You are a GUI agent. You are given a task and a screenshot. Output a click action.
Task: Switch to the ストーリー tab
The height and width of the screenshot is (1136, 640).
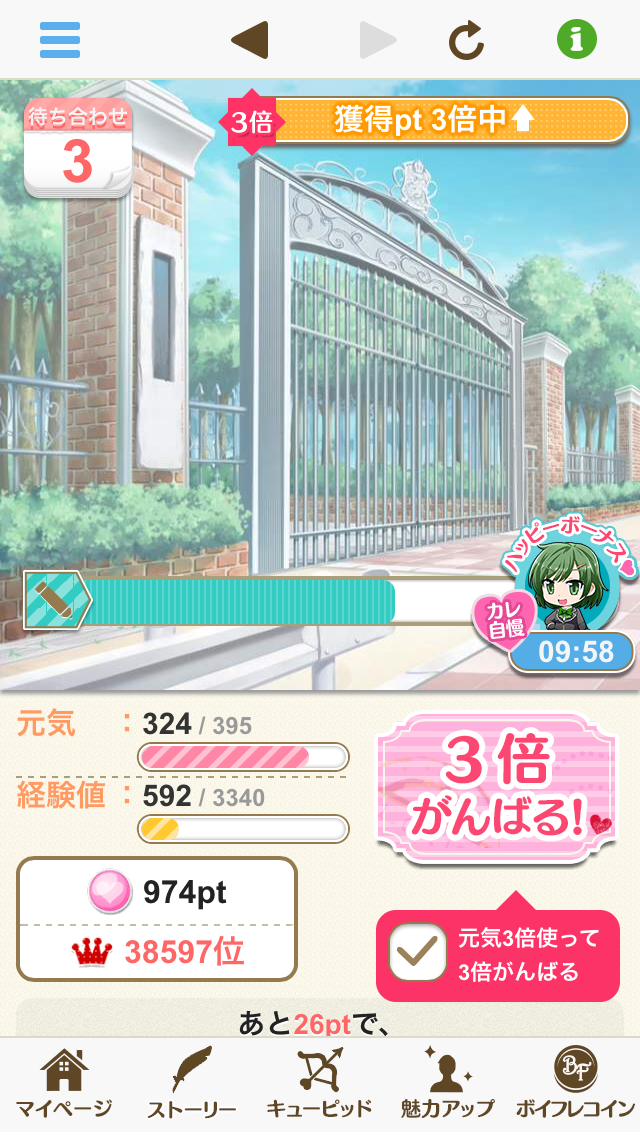pyautogui.click(x=191, y=1084)
